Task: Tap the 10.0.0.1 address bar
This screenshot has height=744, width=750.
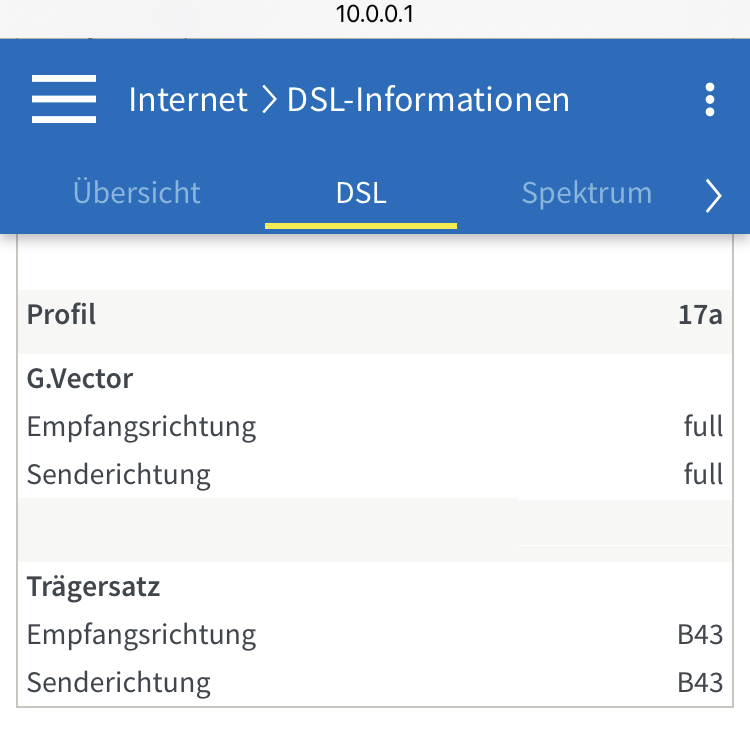Action: (x=375, y=15)
